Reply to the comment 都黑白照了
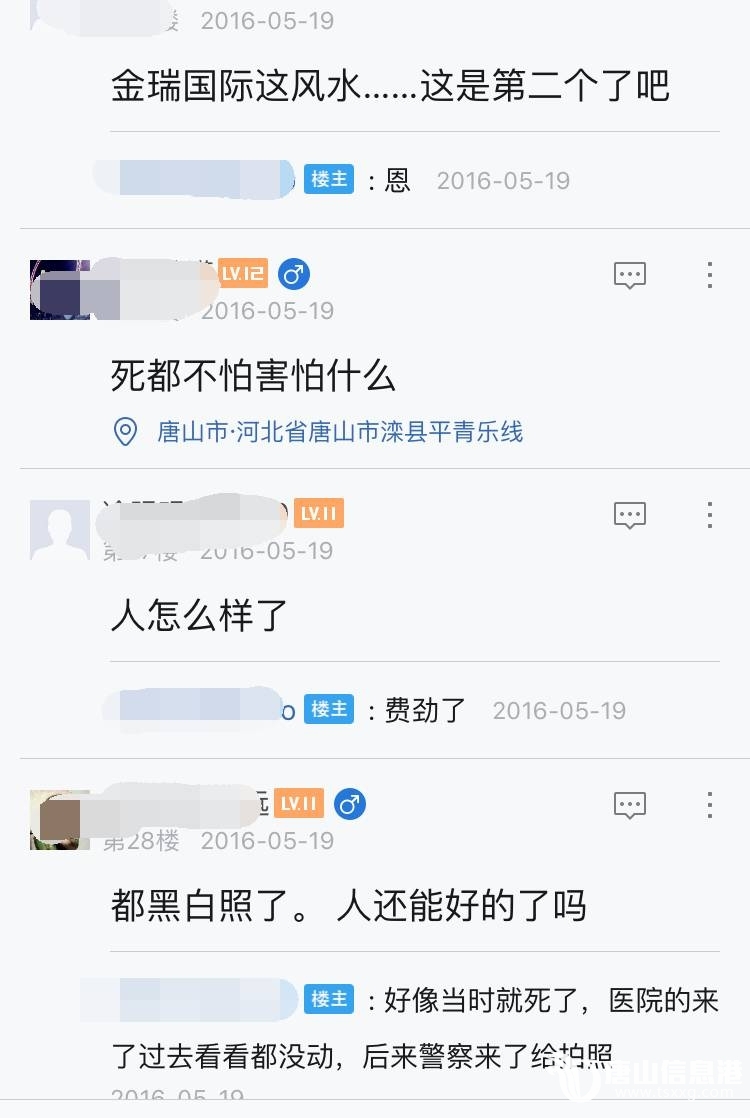Viewport: 750px width, 1118px height. [x=629, y=805]
